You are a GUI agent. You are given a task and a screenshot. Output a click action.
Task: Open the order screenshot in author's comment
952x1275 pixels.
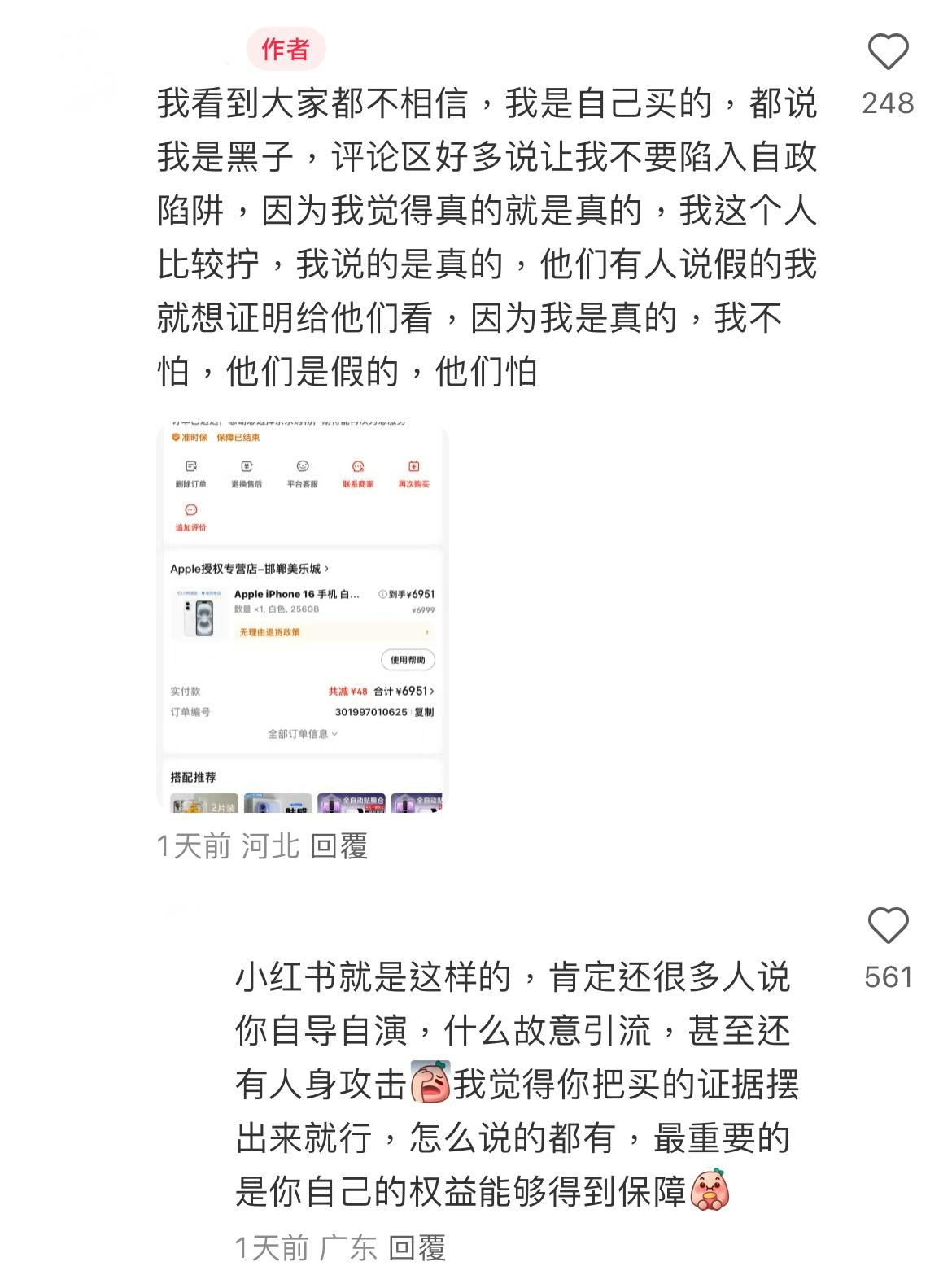point(302,617)
